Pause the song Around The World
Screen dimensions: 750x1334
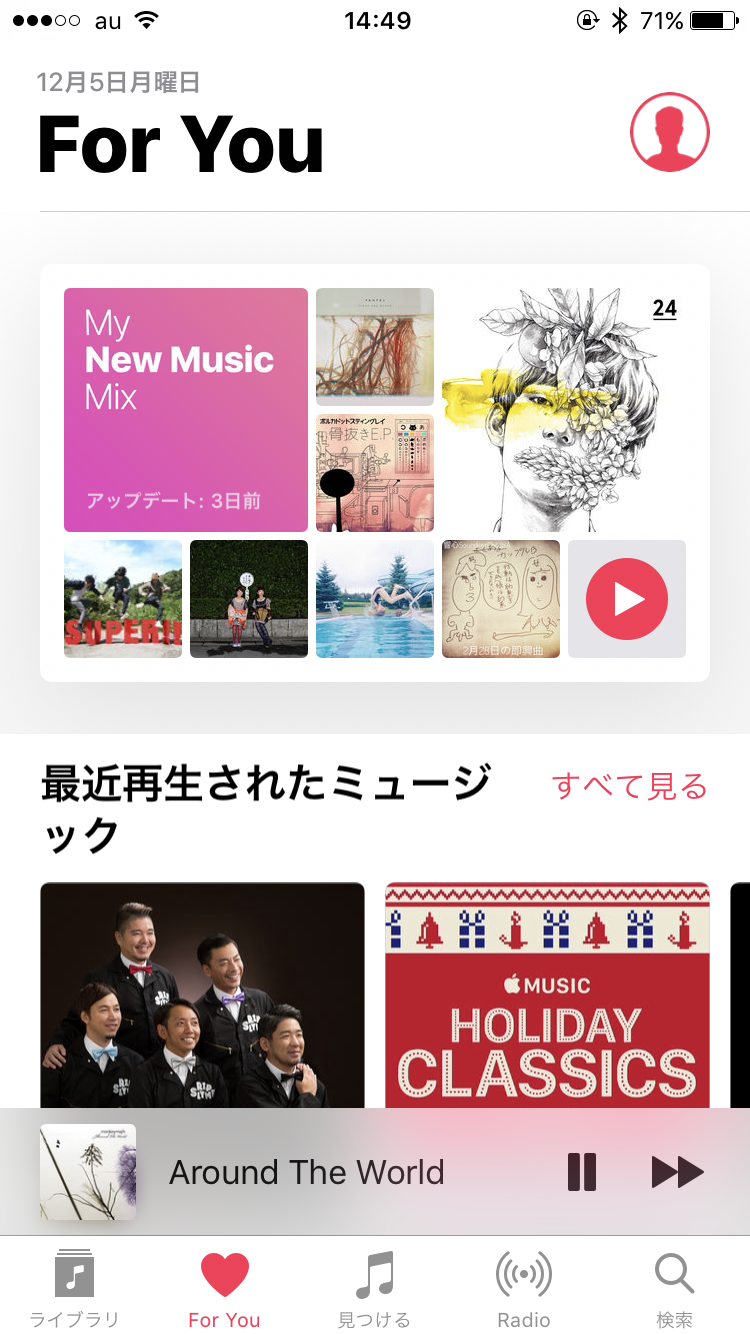(582, 1172)
